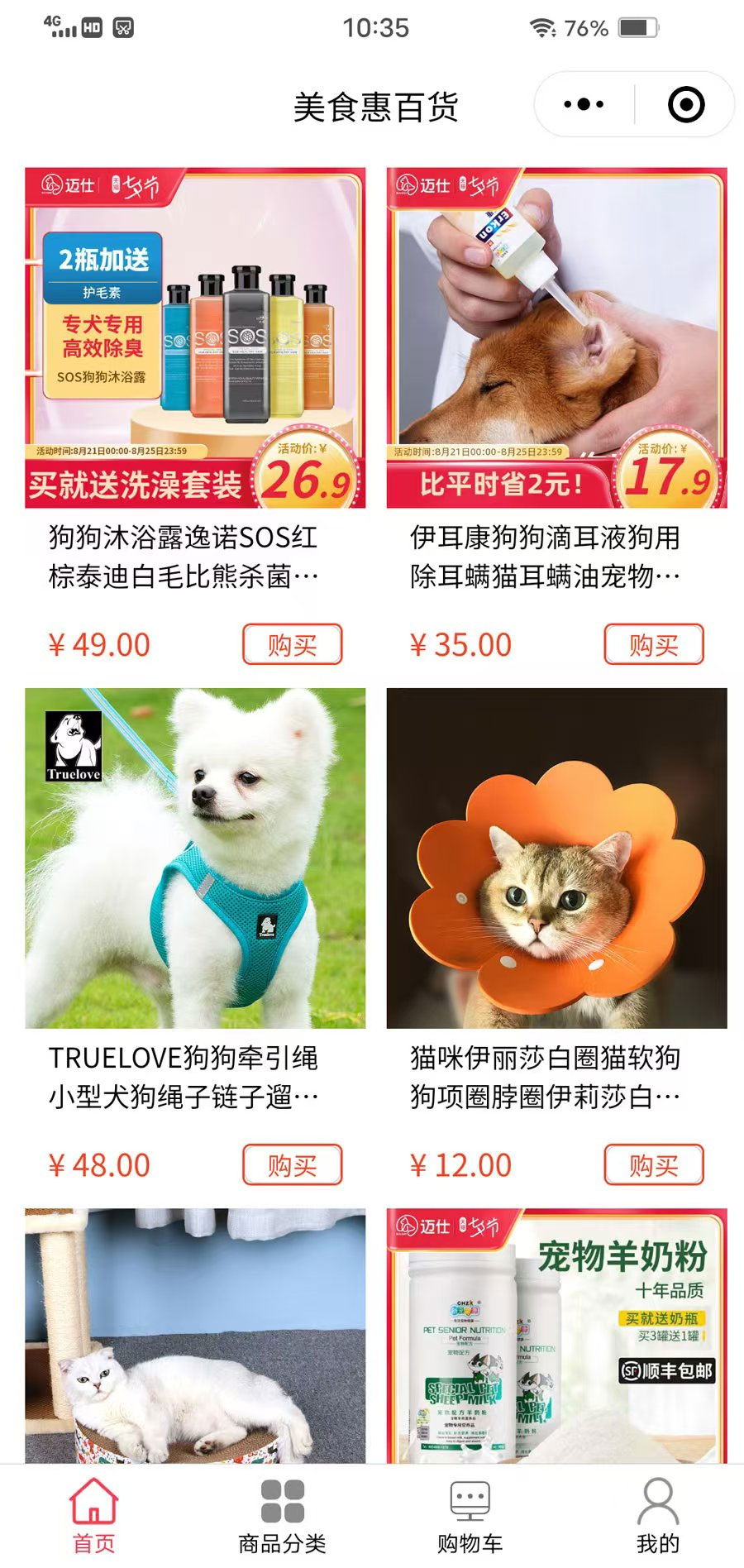
Task: Switch to the 我的 tab
Action: click(x=658, y=1517)
